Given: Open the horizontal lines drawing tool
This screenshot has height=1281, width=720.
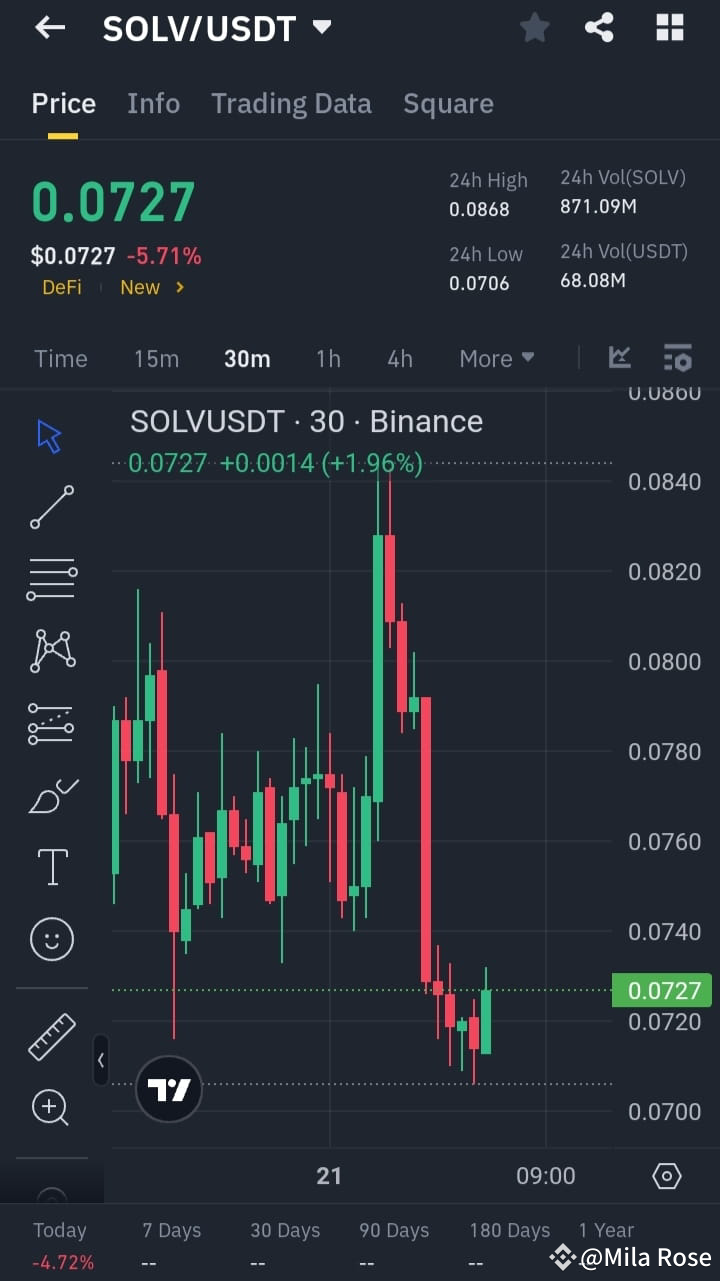Looking at the screenshot, I should coord(51,579).
